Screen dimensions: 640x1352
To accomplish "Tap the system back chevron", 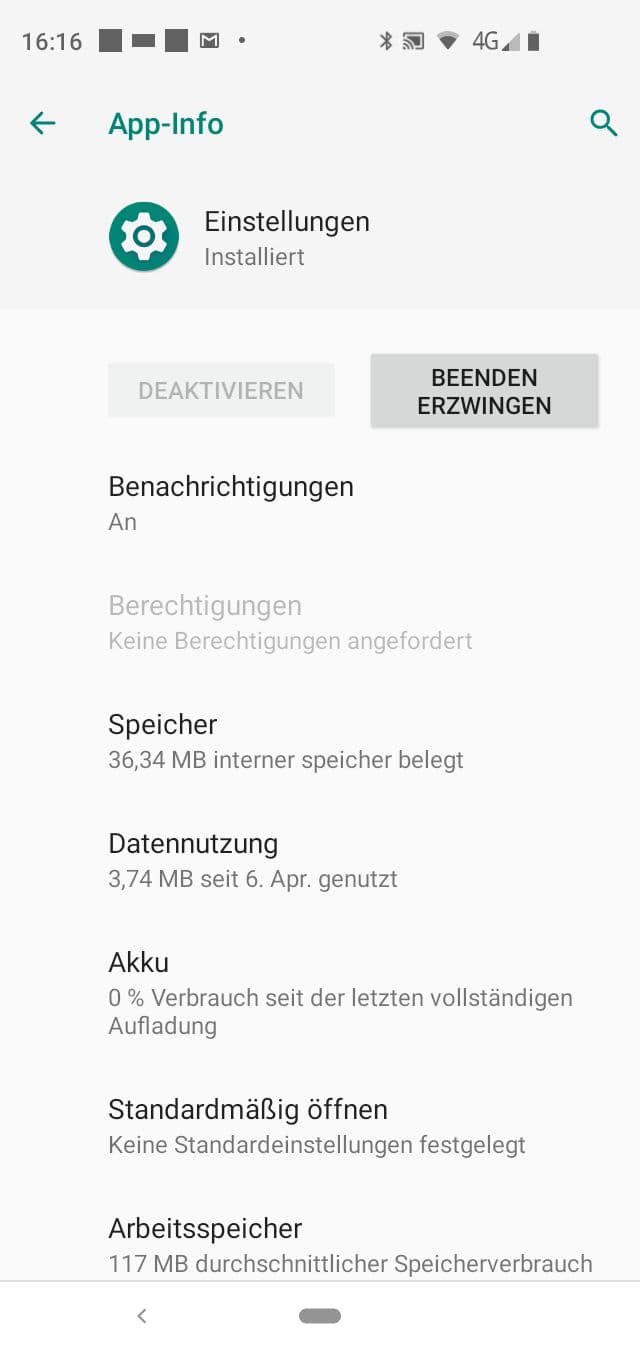I will tap(142, 1316).
